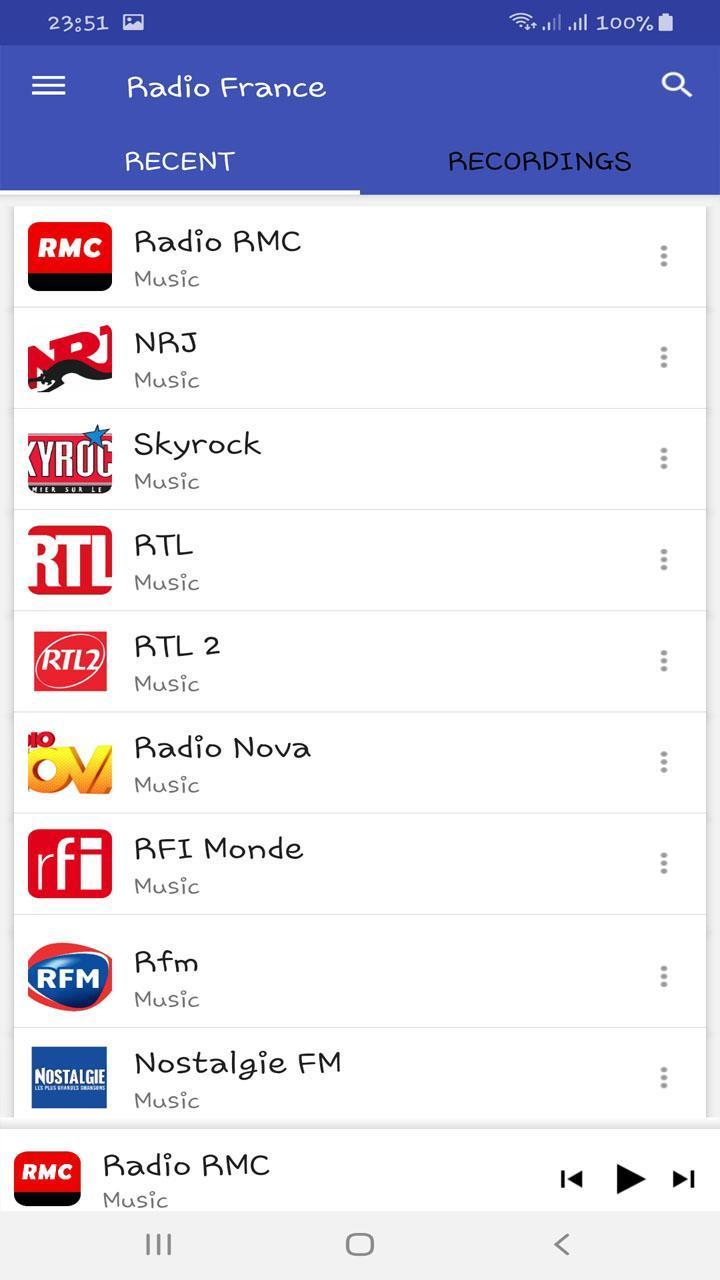Open the options menu for Skyrock
Screen dimensions: 720x1280
(x=663, y=458)
